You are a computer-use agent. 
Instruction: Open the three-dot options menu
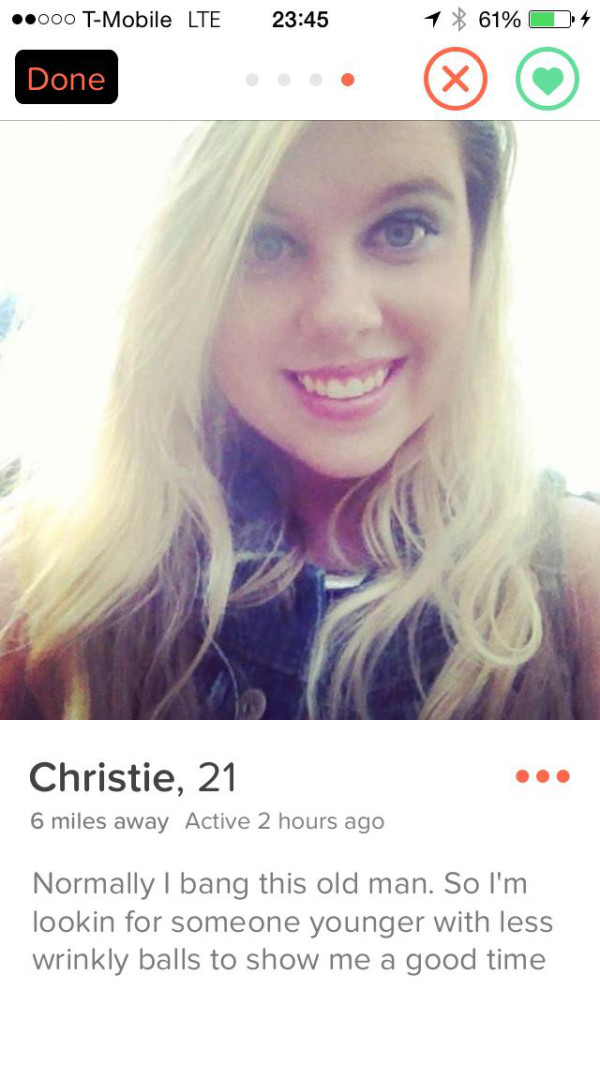pyautogui.click(x=542, y=776)
